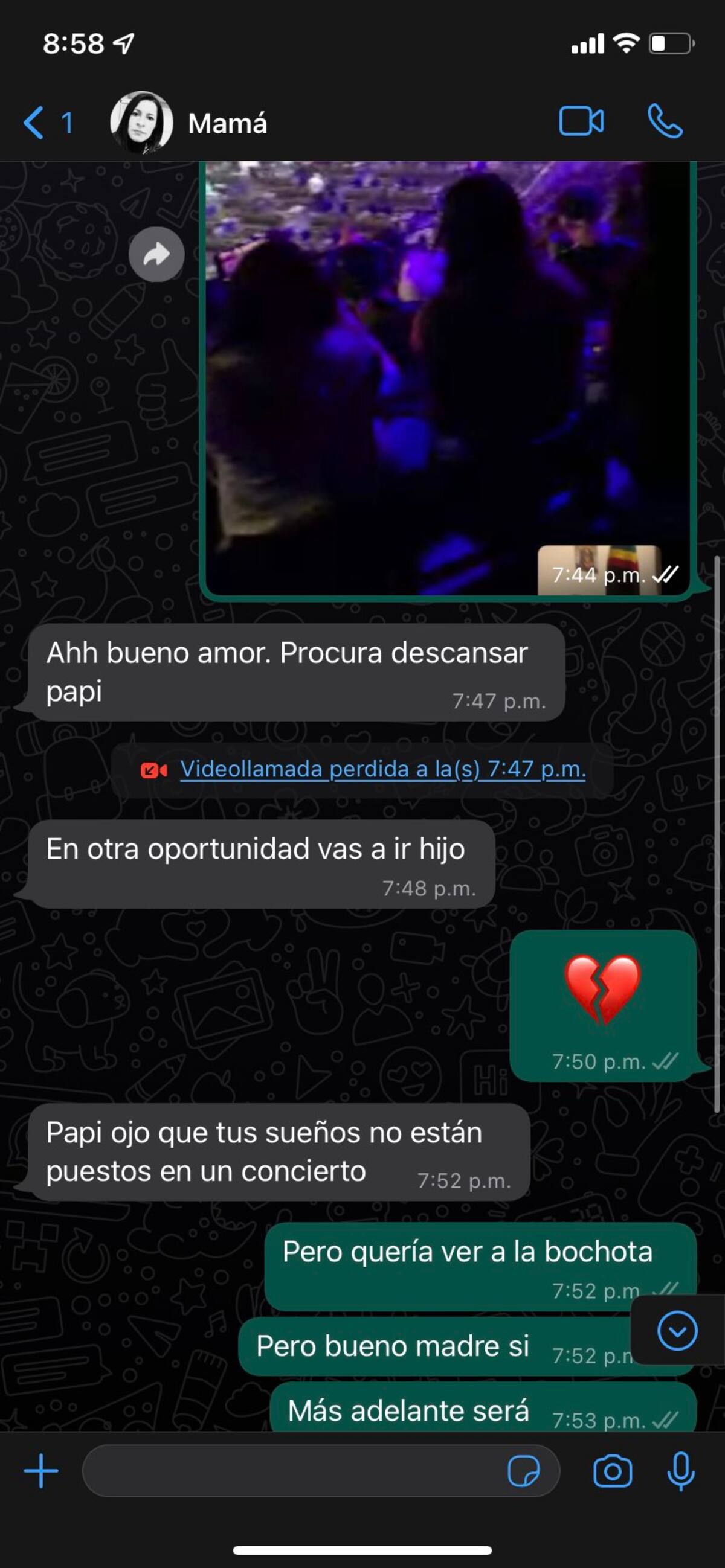Record a voice message with the microphone
The image size is (725, 1568).
pos(680,1471)
